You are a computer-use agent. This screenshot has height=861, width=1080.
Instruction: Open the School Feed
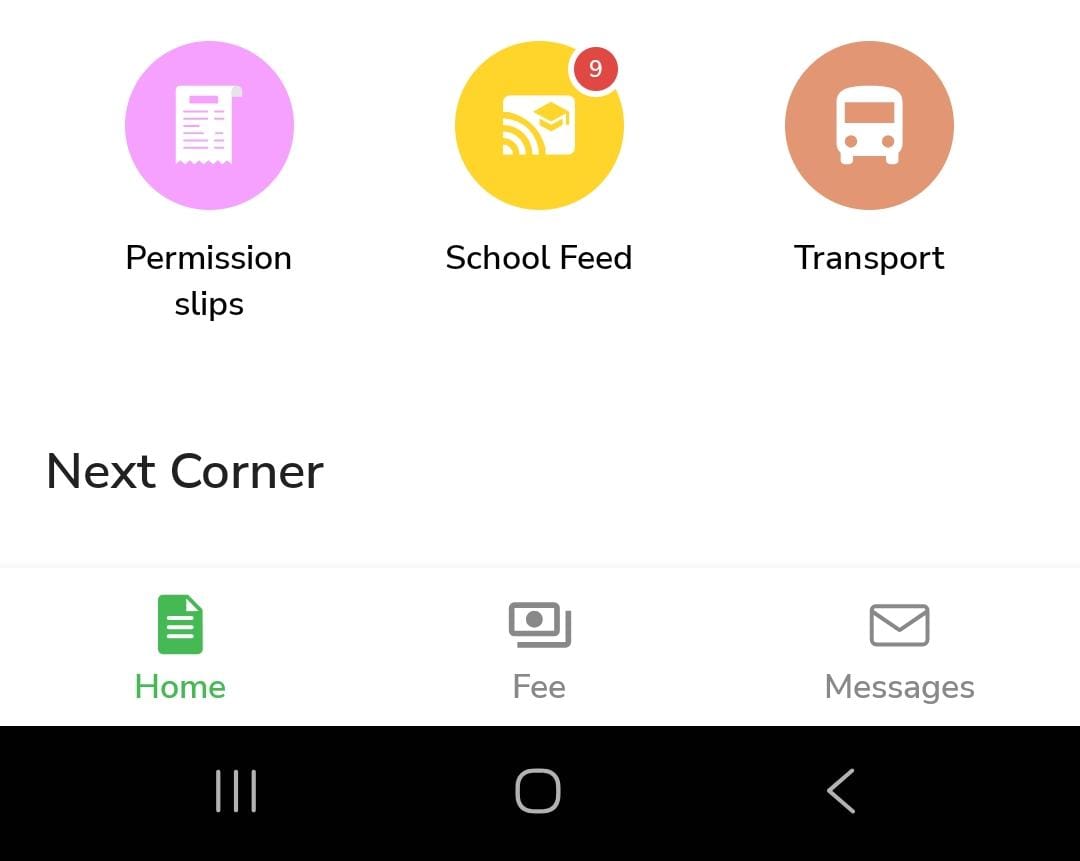point(539,126)
